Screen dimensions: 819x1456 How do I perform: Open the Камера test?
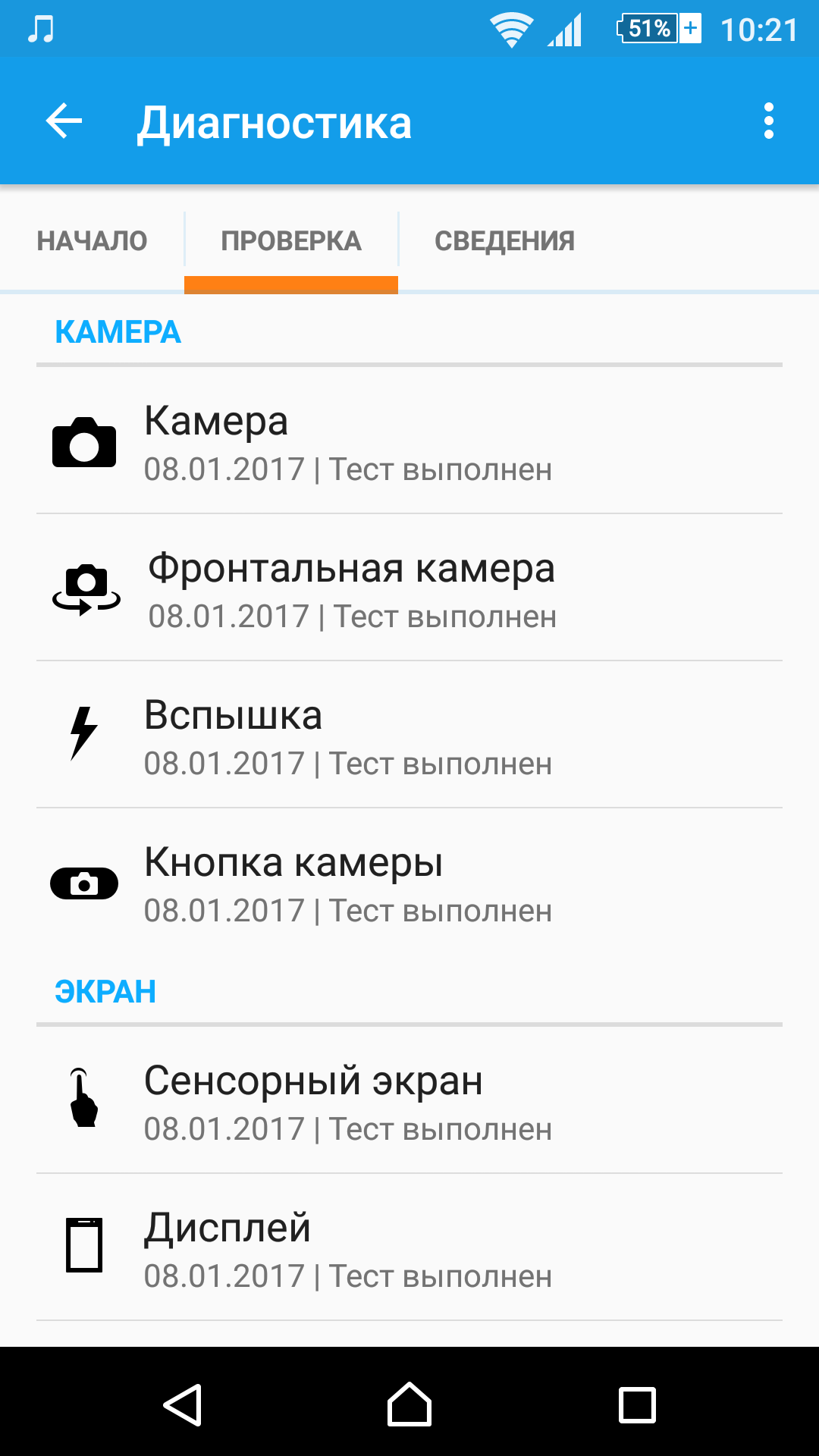pos(409,441)
